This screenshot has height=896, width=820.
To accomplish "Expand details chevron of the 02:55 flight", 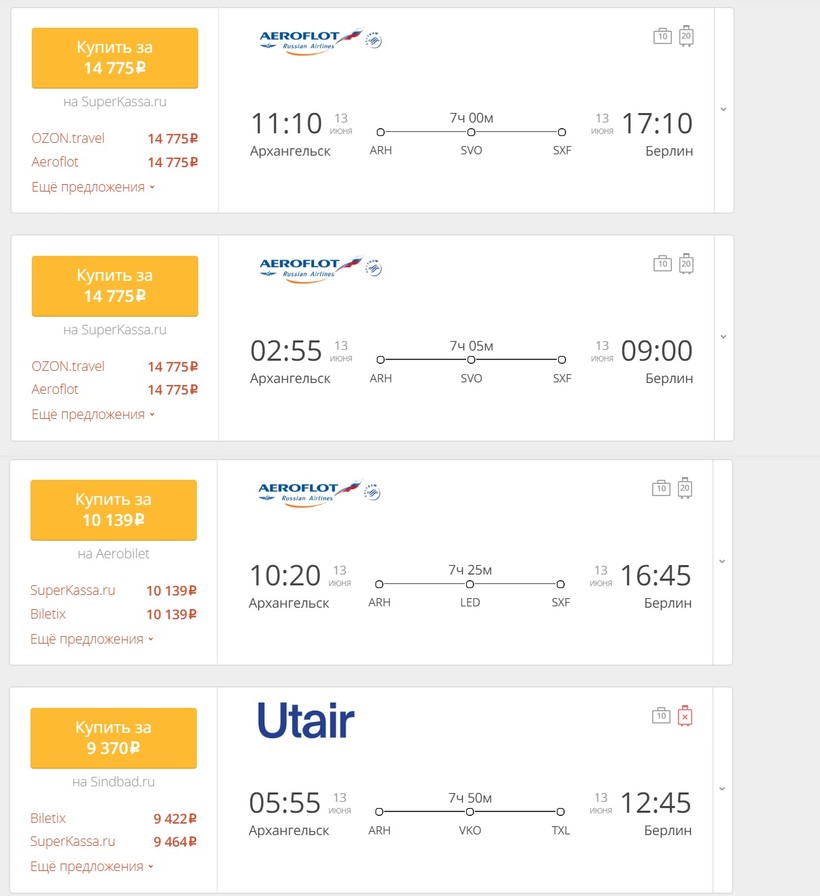I will tap(723, 337).
